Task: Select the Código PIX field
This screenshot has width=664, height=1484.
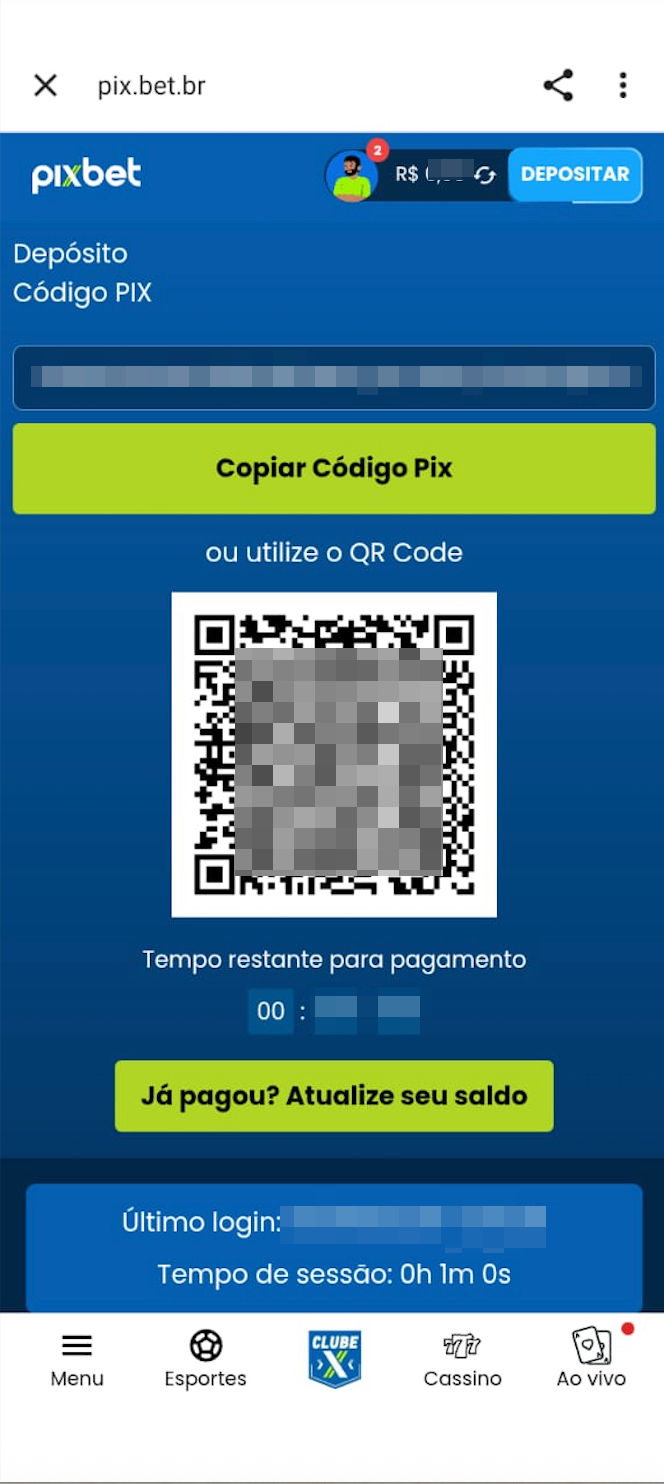Action: (x=334, y=377)
